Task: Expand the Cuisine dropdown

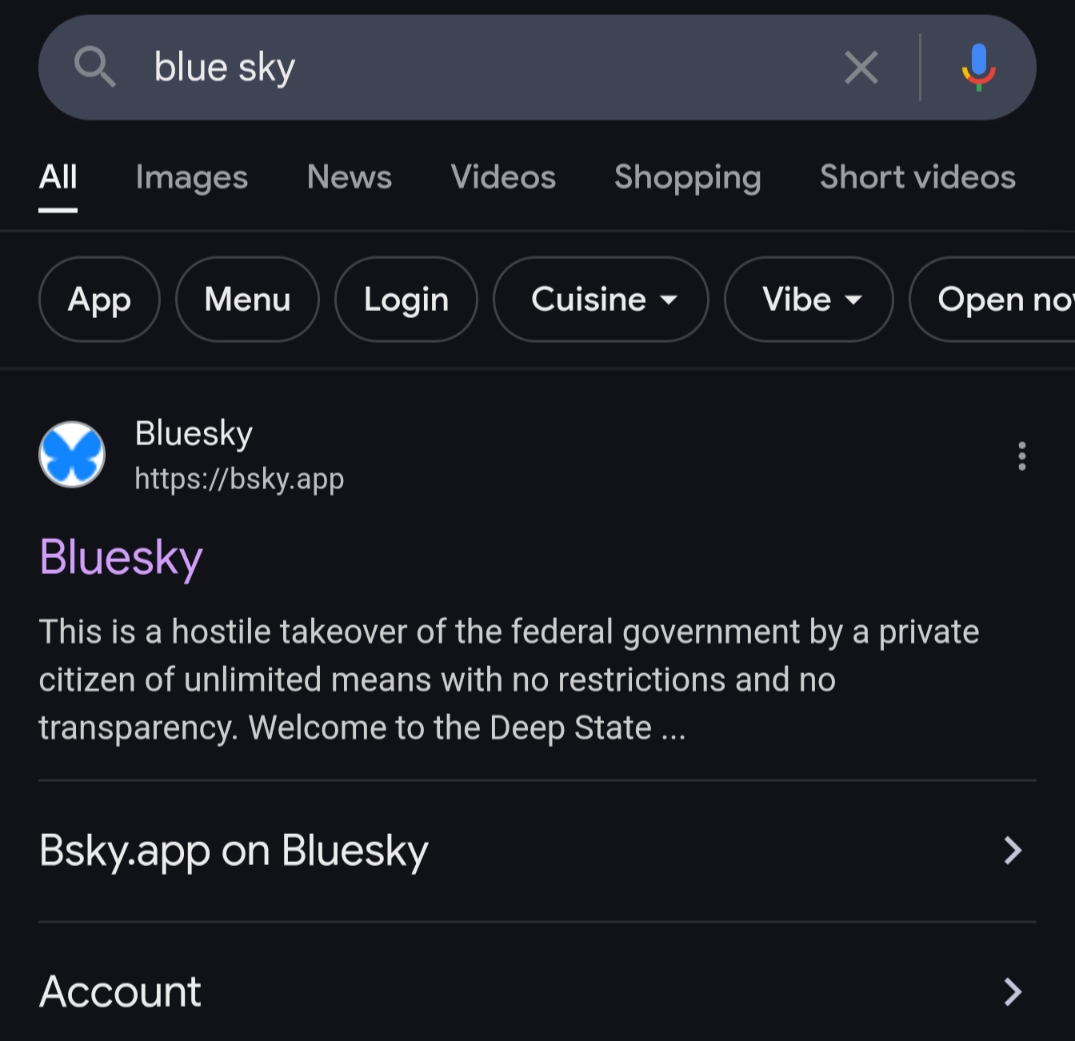Action: pos(601,299)
